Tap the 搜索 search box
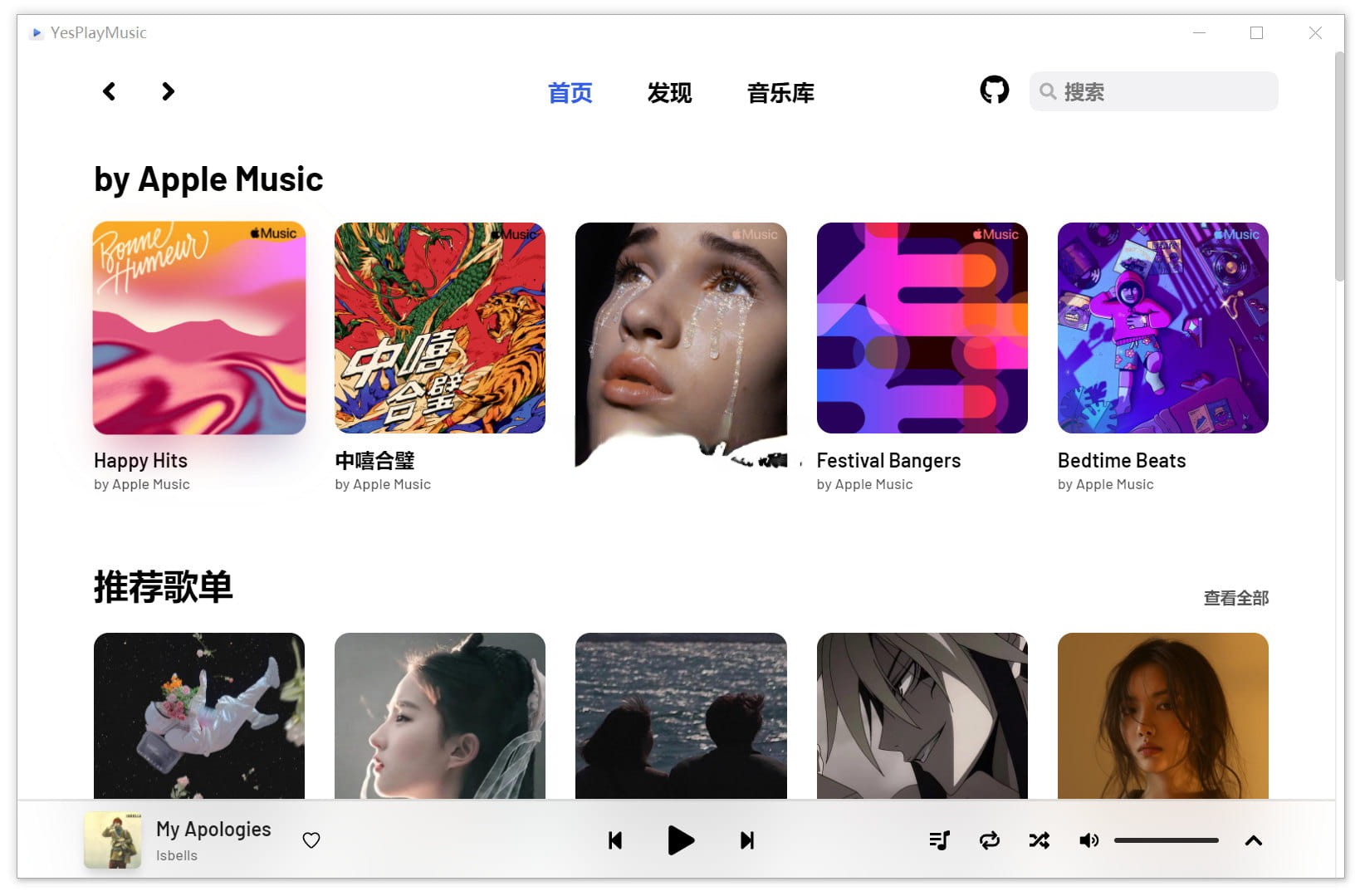The height and width of the screenshot is (896, 1360). (x=1162, y=91)
